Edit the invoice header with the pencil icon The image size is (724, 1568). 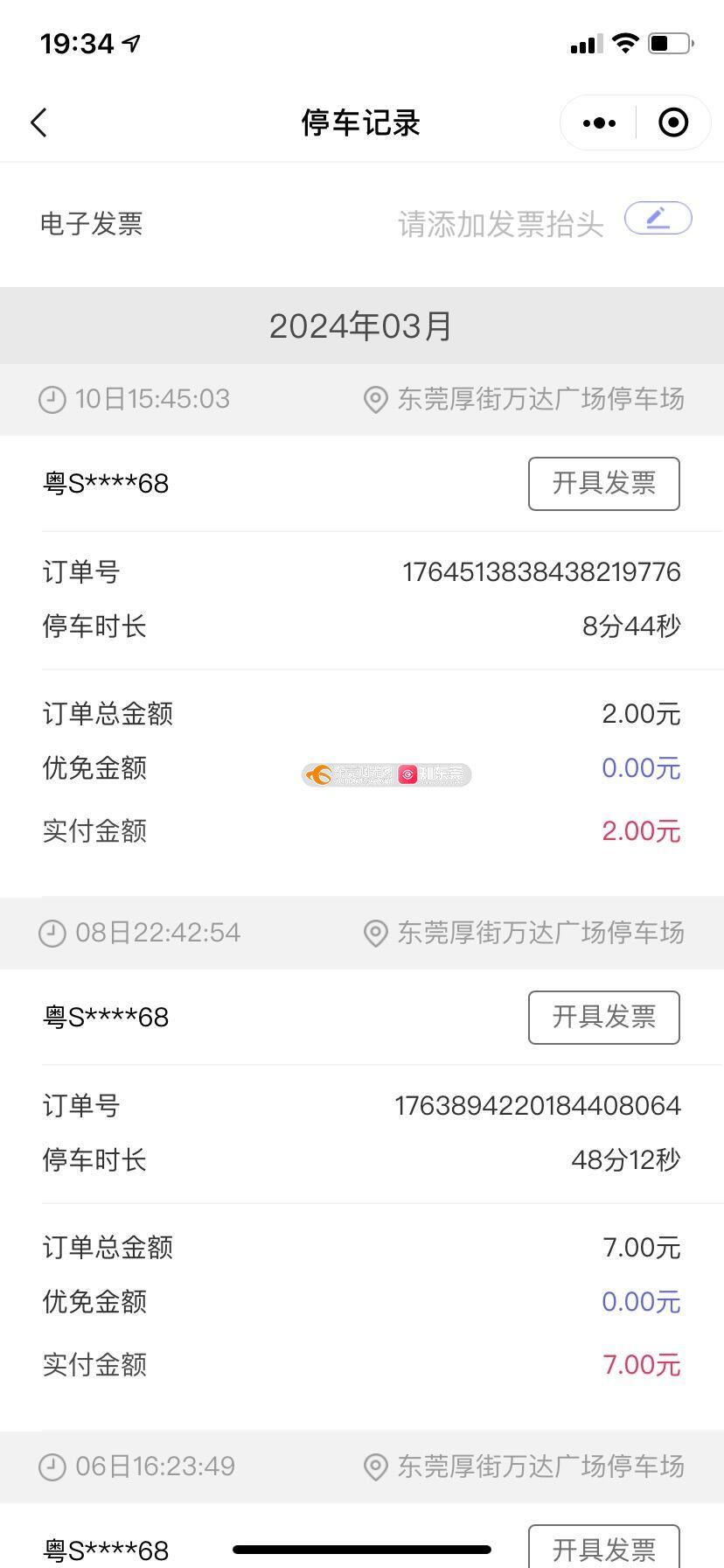(658, 219)
